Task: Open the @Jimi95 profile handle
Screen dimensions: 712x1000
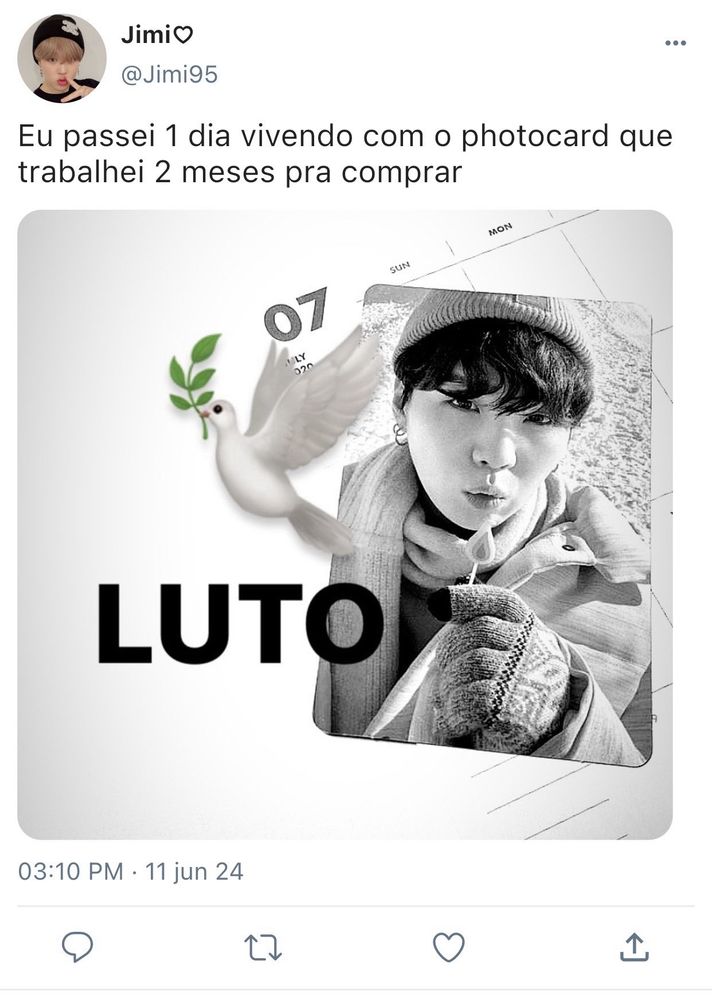Action: point(168,74)
